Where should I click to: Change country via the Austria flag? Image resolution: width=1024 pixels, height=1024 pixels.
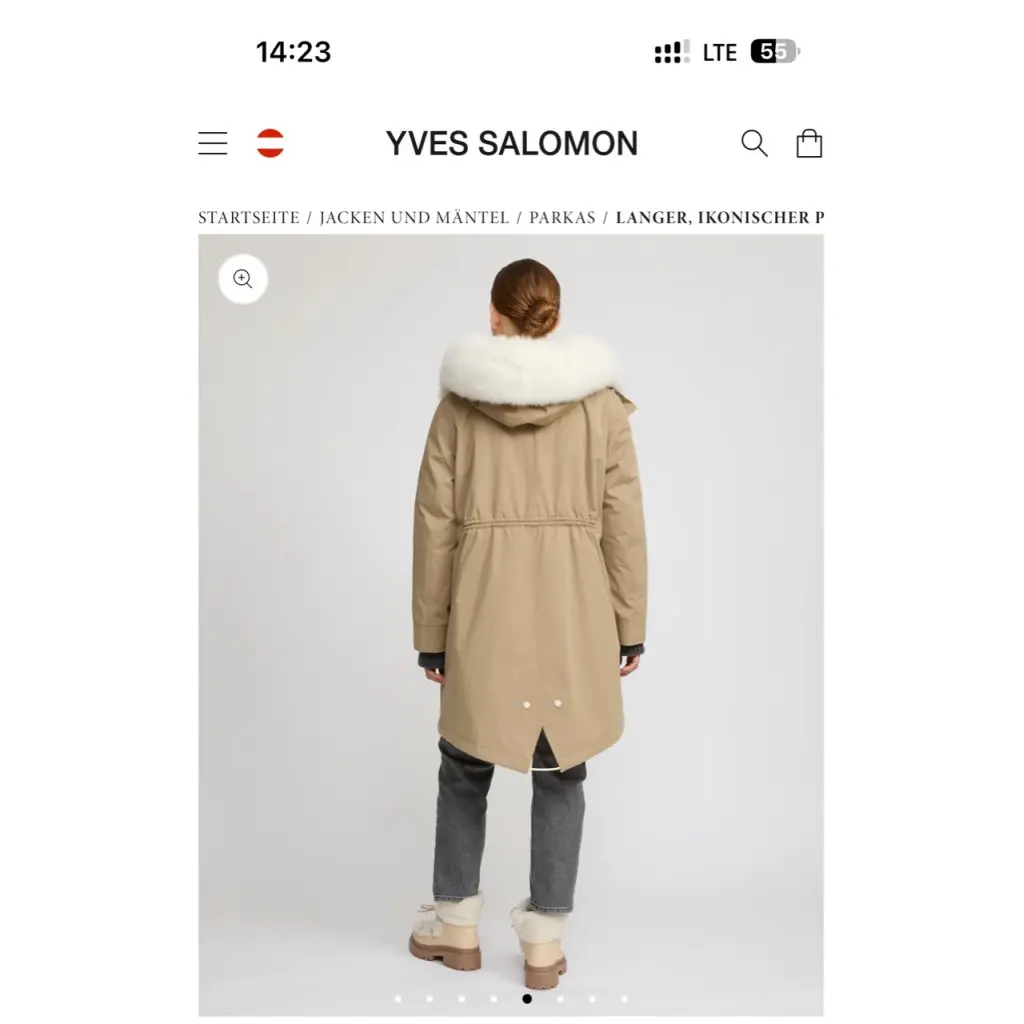coord(270,144)
